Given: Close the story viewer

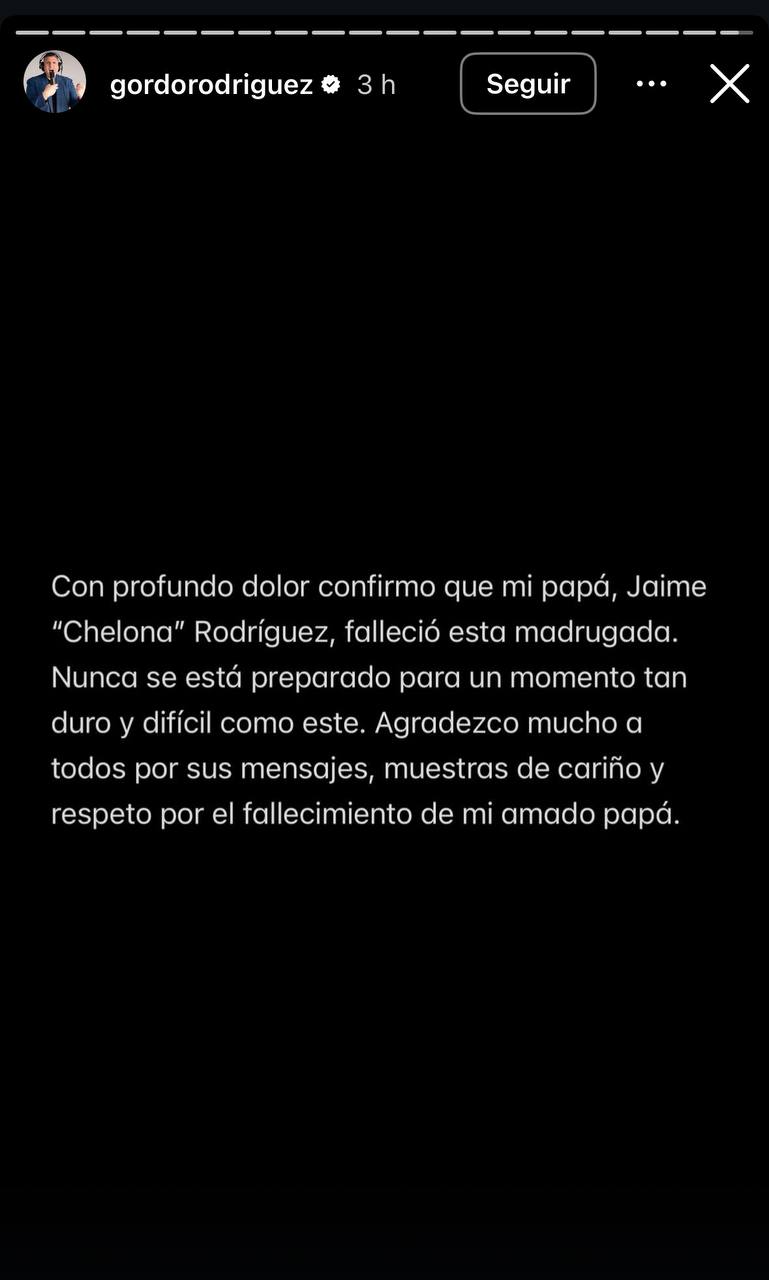Looking at the screenshot, I should point(729,84).
